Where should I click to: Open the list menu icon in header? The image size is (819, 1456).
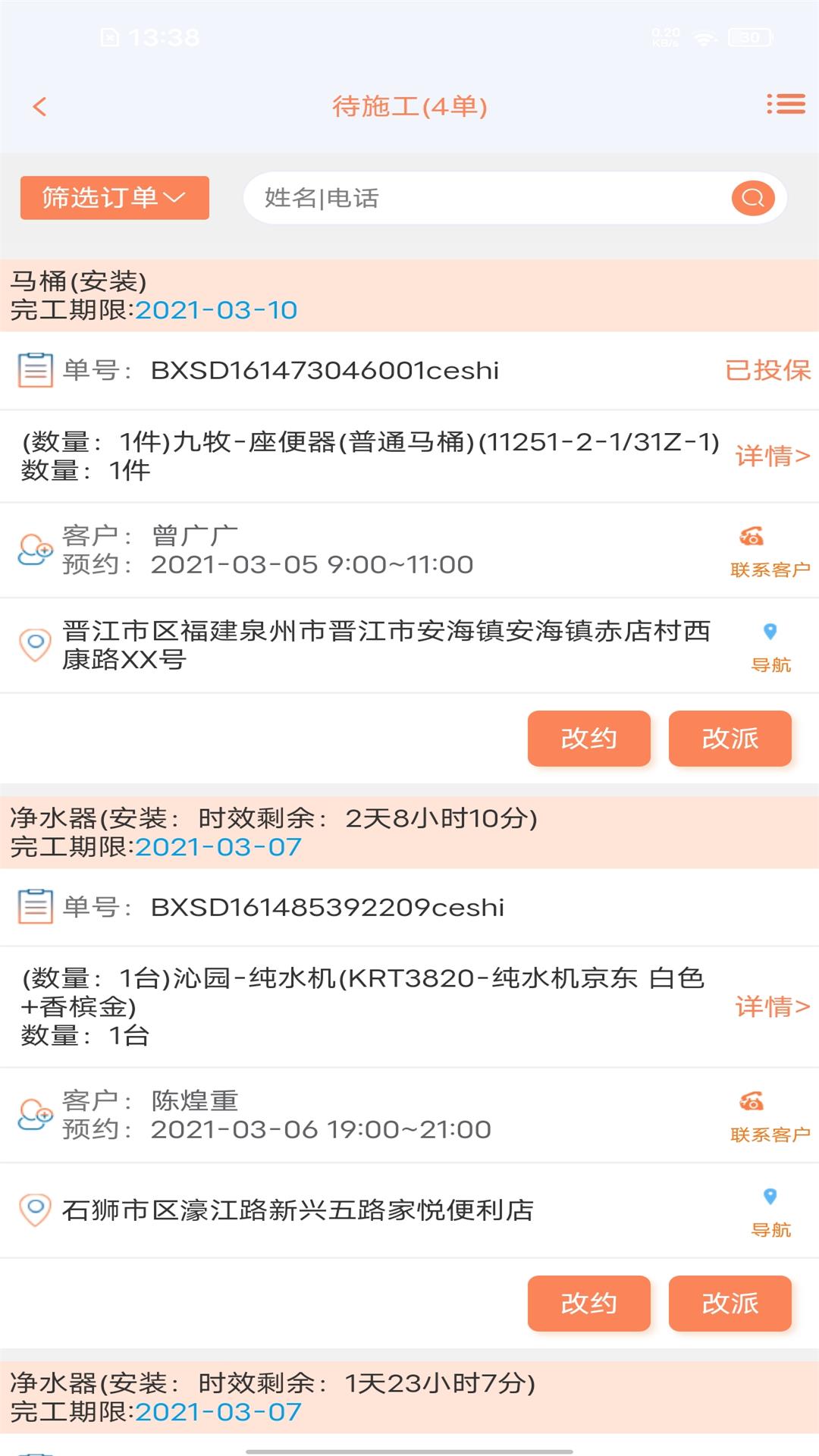[x=786, y=104]
